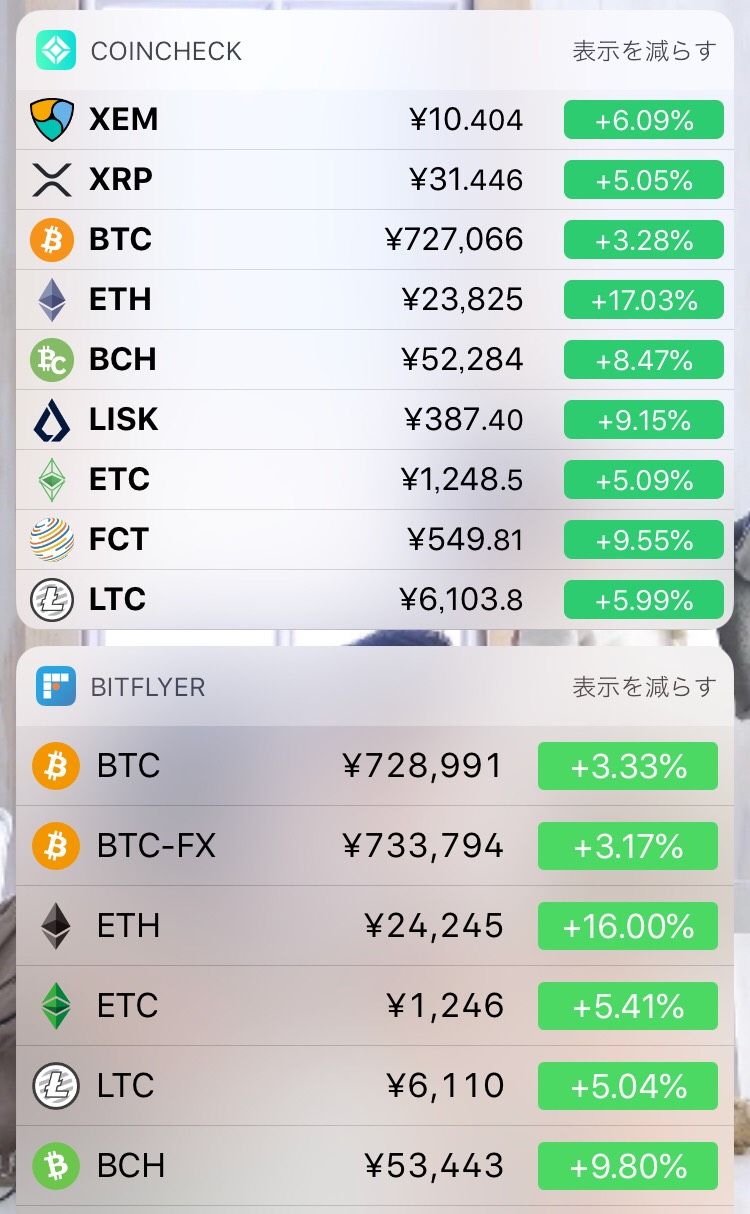Open the XEM row in Coincheck
The image size is (750, 1214).
[375, 120]
